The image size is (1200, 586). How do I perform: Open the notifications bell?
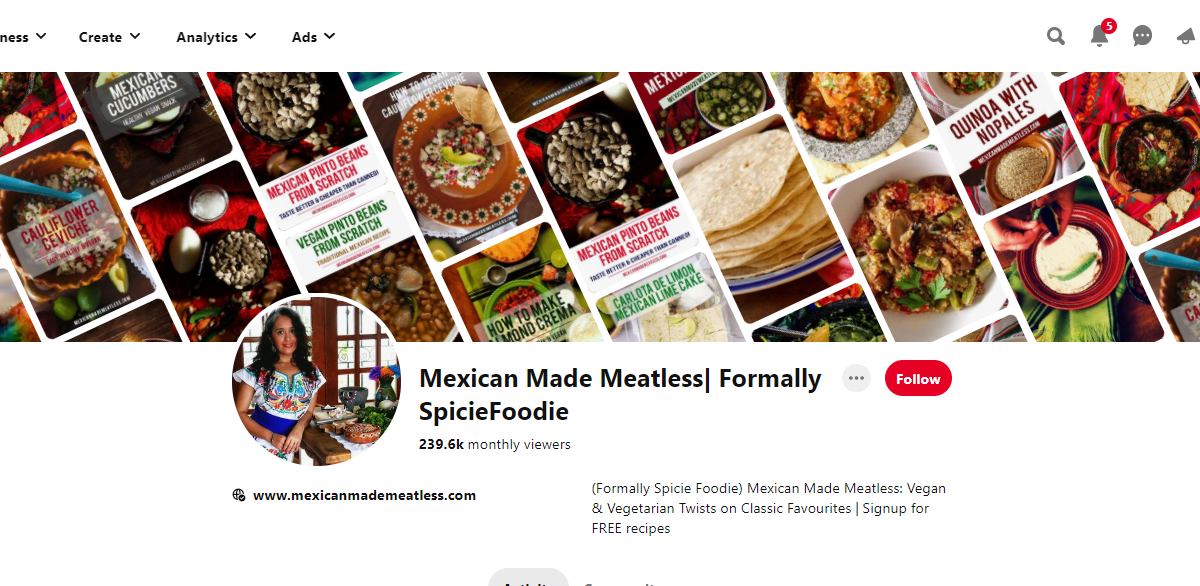click(x=1099, y=37)
